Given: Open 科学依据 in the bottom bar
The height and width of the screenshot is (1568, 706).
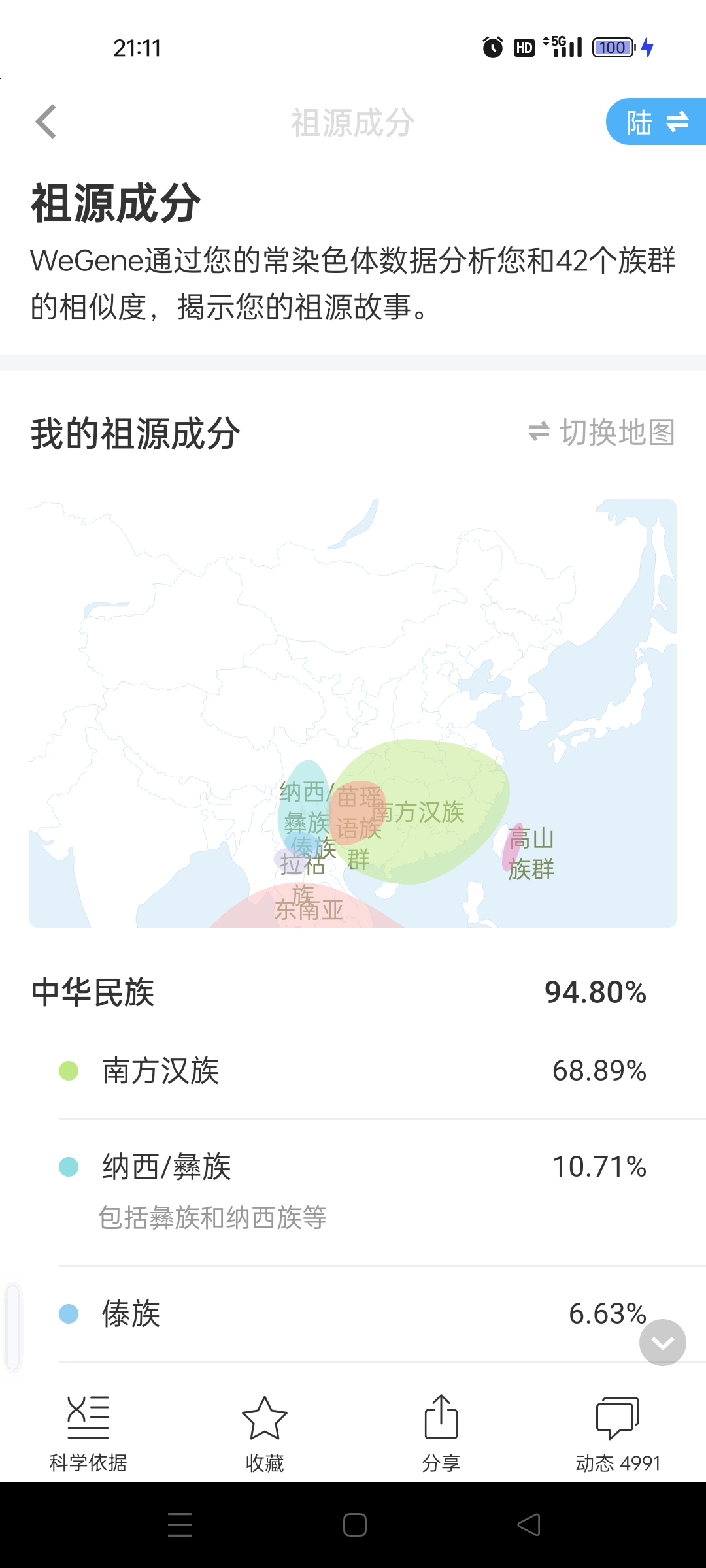Looking at the screenshot, I should pos(88,1434).
